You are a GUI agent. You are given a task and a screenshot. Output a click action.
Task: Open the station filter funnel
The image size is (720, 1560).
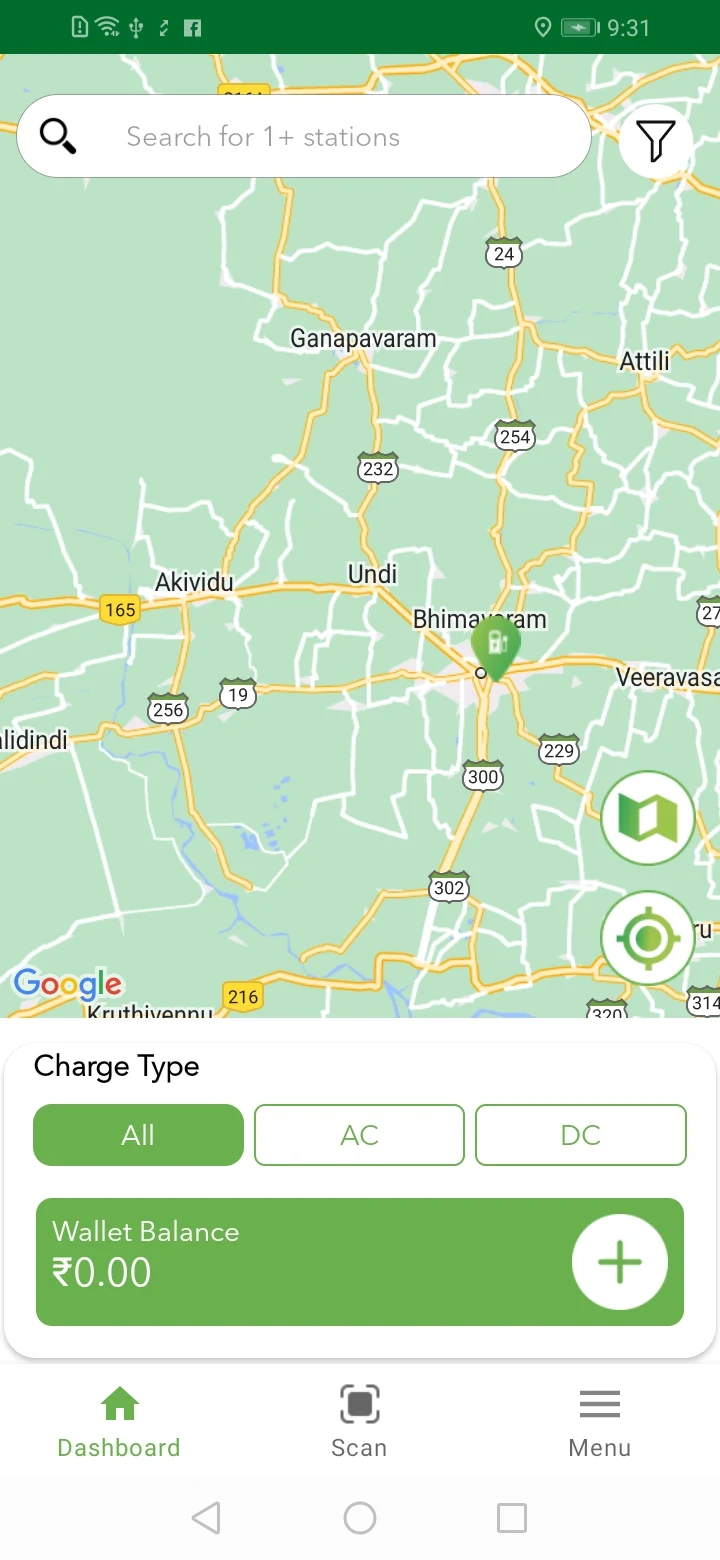(656, 141)
